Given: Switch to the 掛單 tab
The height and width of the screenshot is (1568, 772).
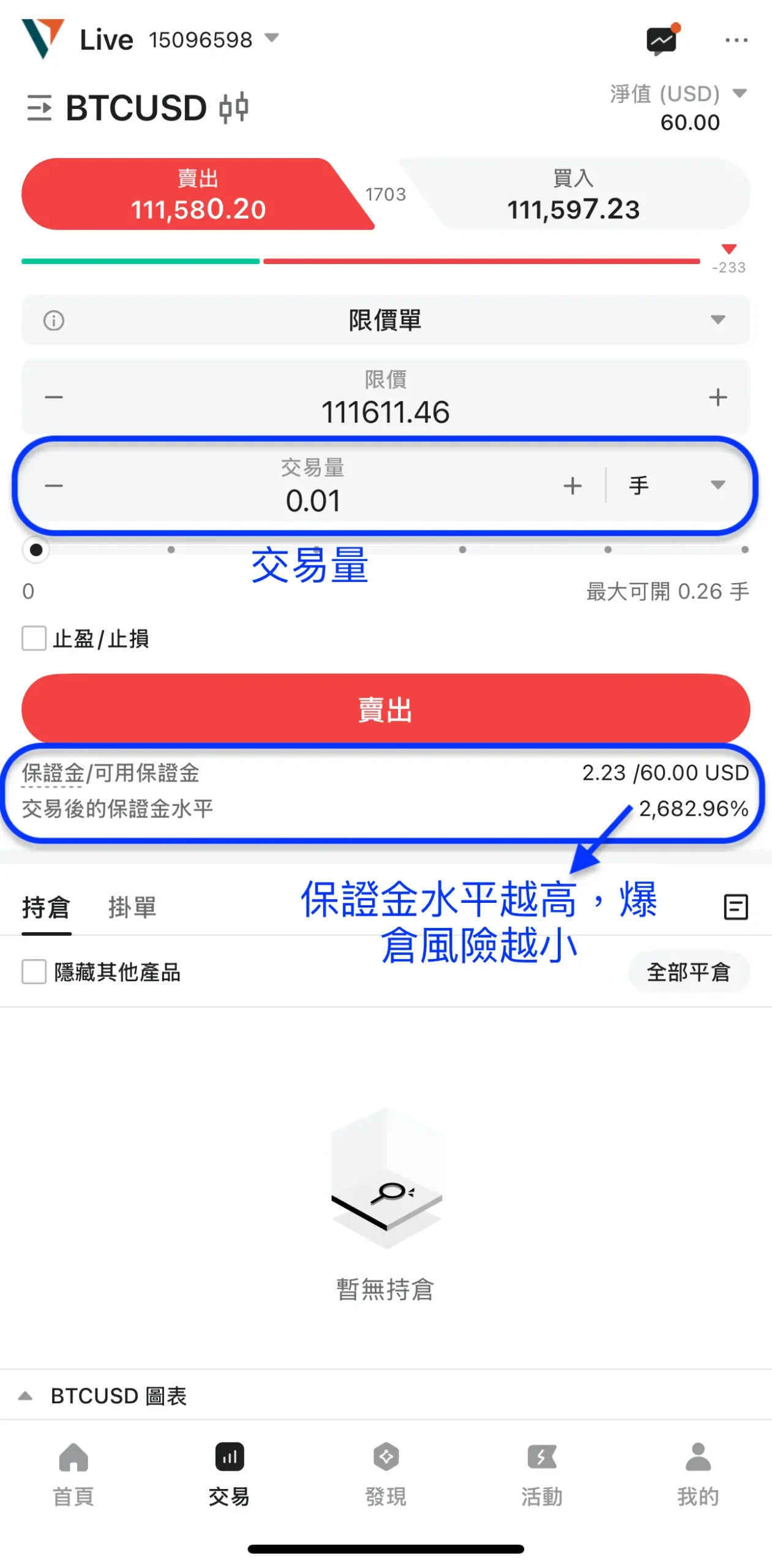Looking at the screenshot, I should pyautogui.click(x=132, y=907).
